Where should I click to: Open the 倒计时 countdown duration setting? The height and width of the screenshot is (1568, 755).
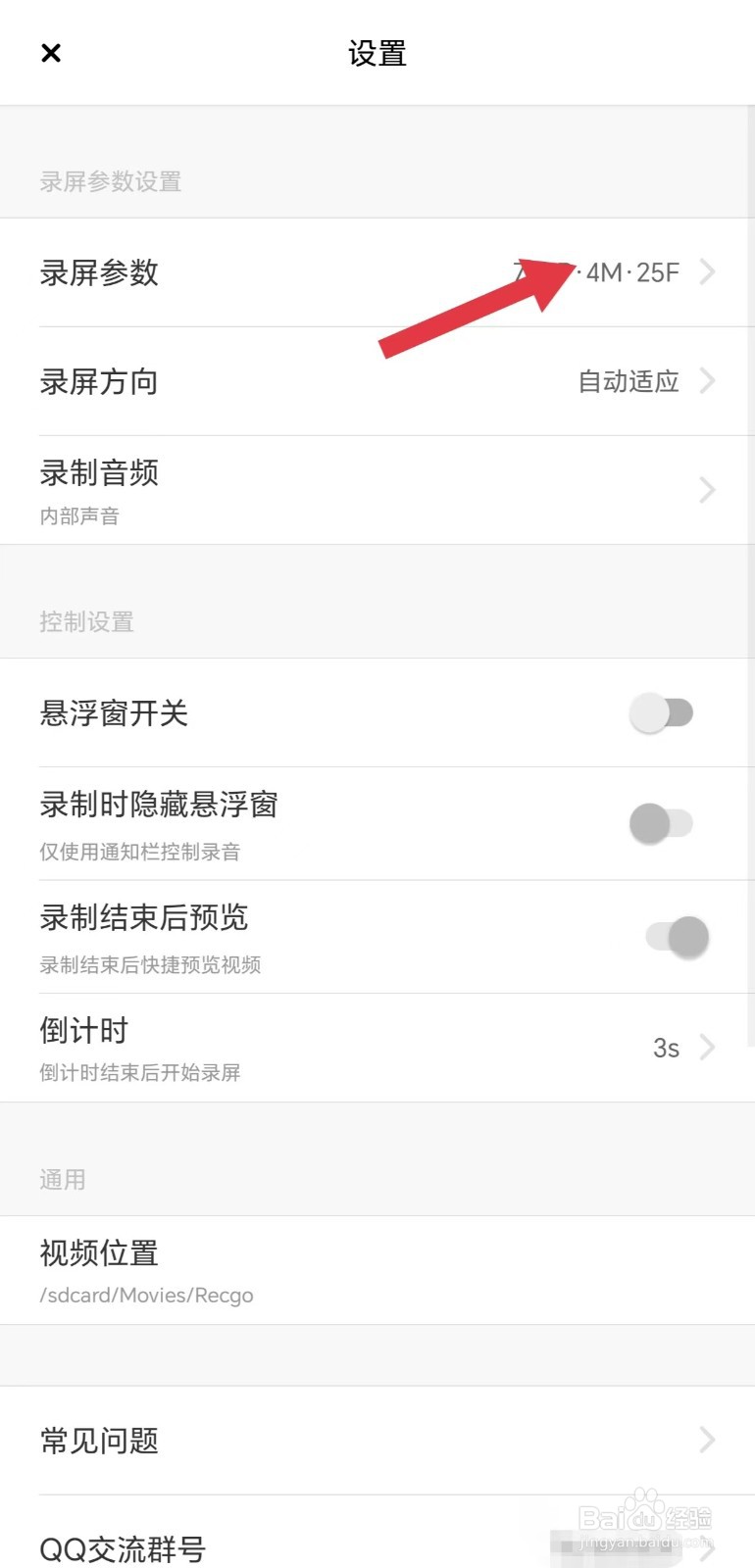(x=83, y=1031)
